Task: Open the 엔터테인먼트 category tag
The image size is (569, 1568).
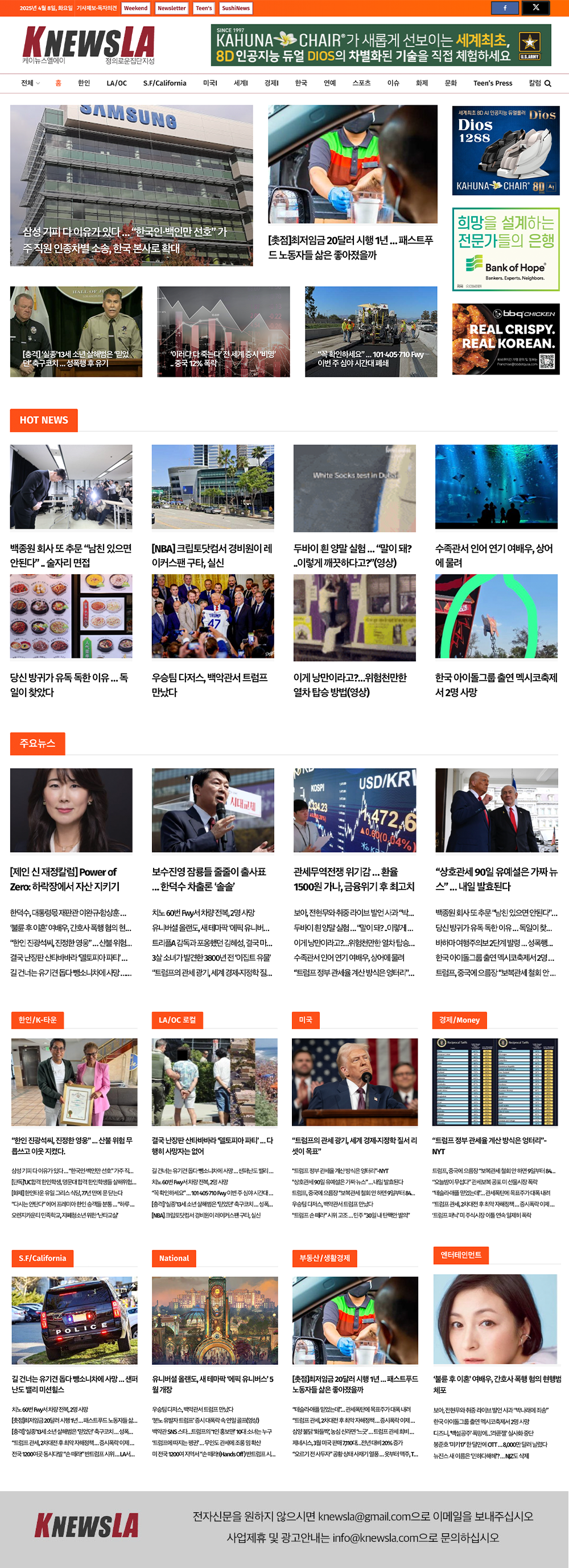Action: click(x=461, y=1254)
